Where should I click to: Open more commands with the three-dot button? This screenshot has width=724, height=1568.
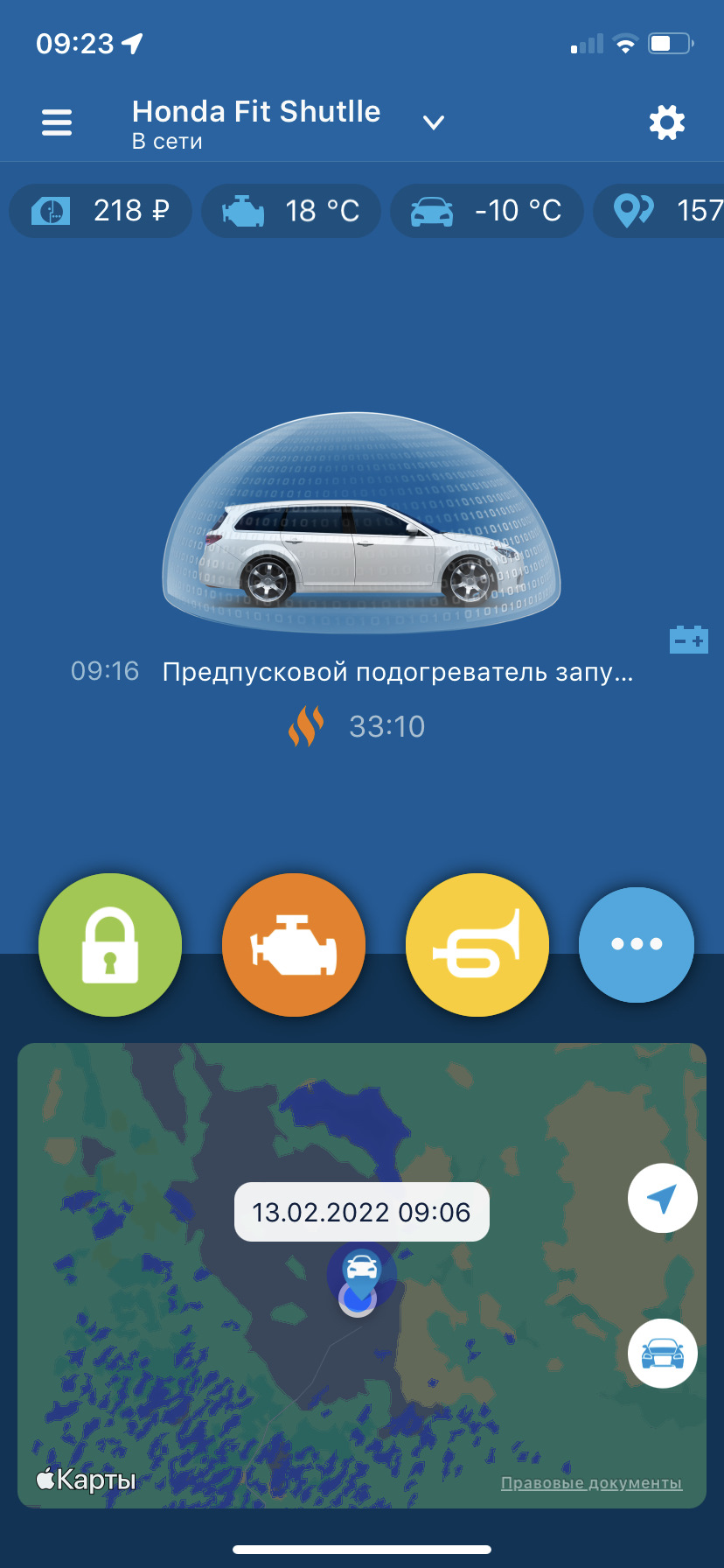(x=637, y=945)
